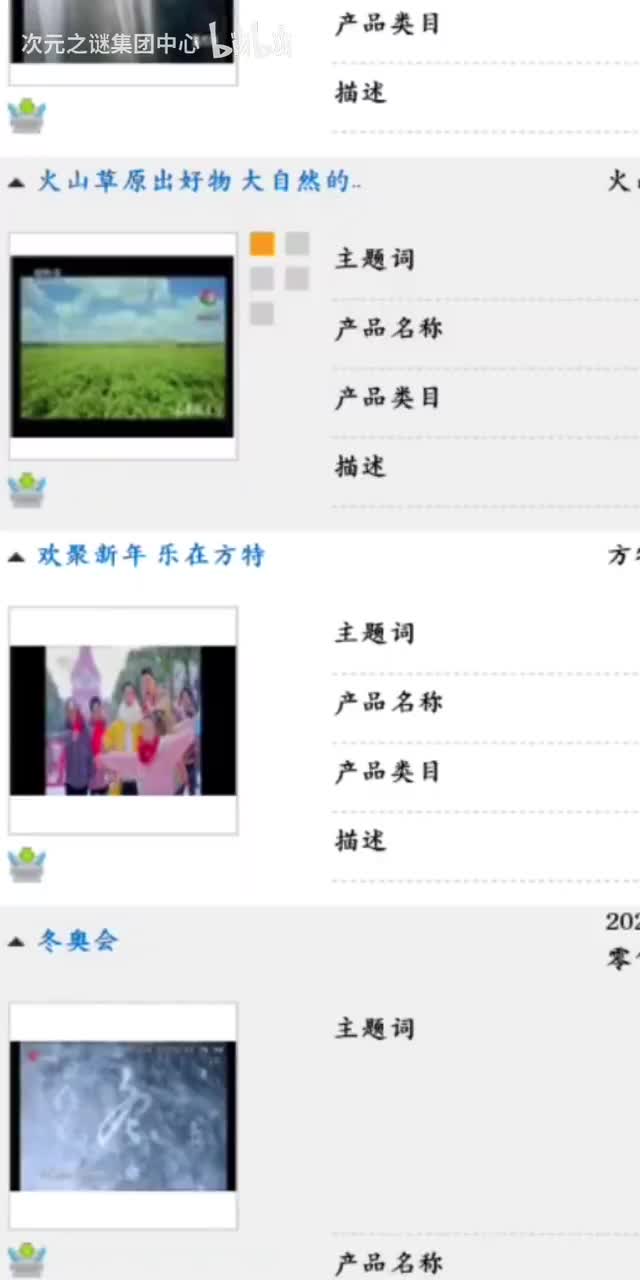This screenshot has width=640, height=1280.
Task: Open the 冬奥会 title link
Action: [78, 941]
